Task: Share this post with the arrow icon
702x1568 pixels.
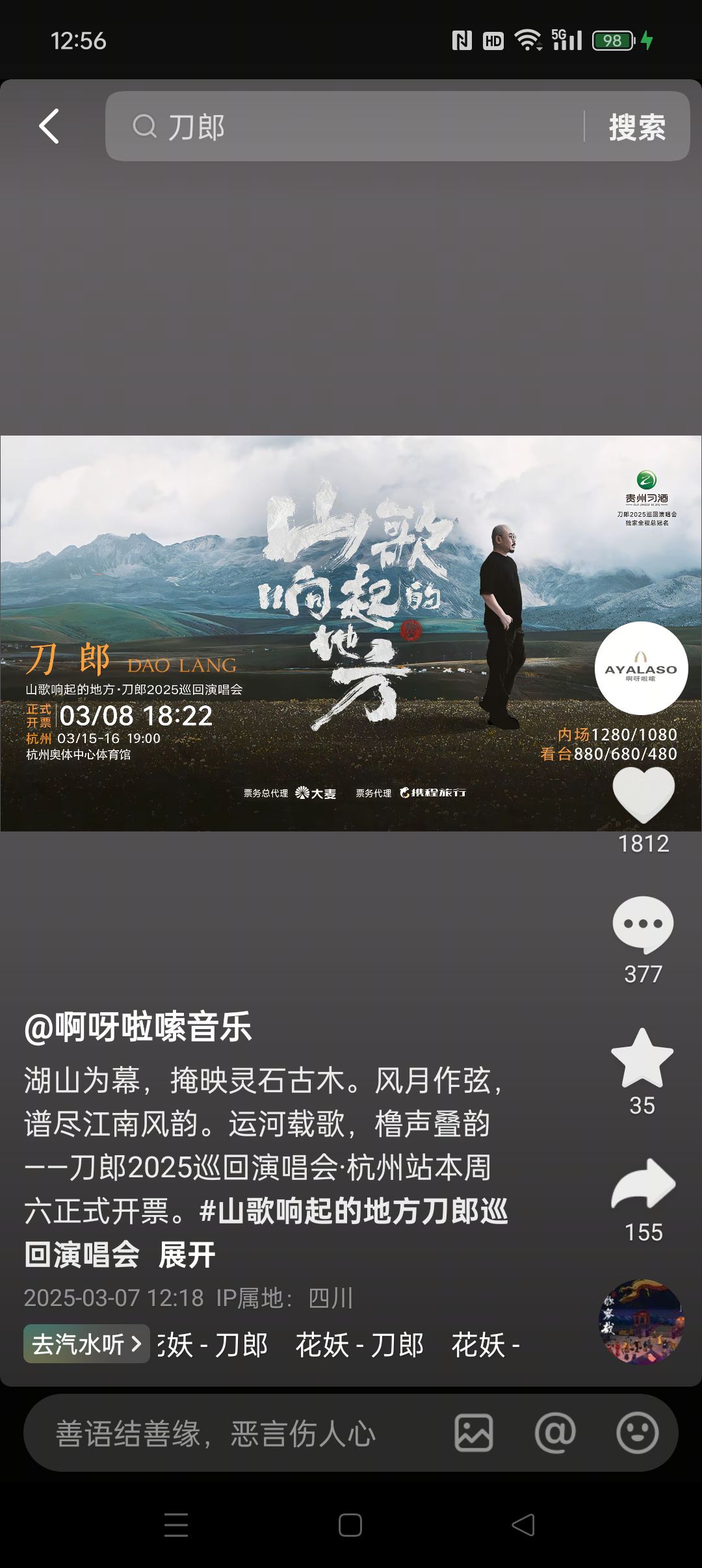Action: click(x=643, y=1184)
